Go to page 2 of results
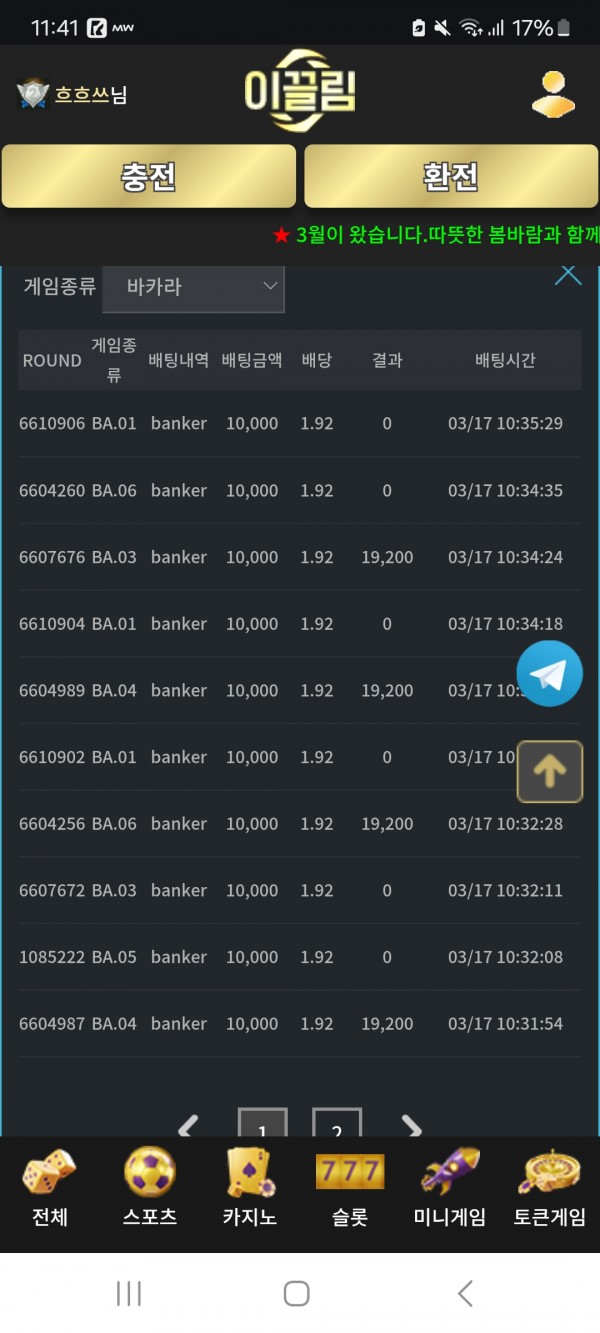Viewport: 600px width, 1333px height. pos(337,1125)
